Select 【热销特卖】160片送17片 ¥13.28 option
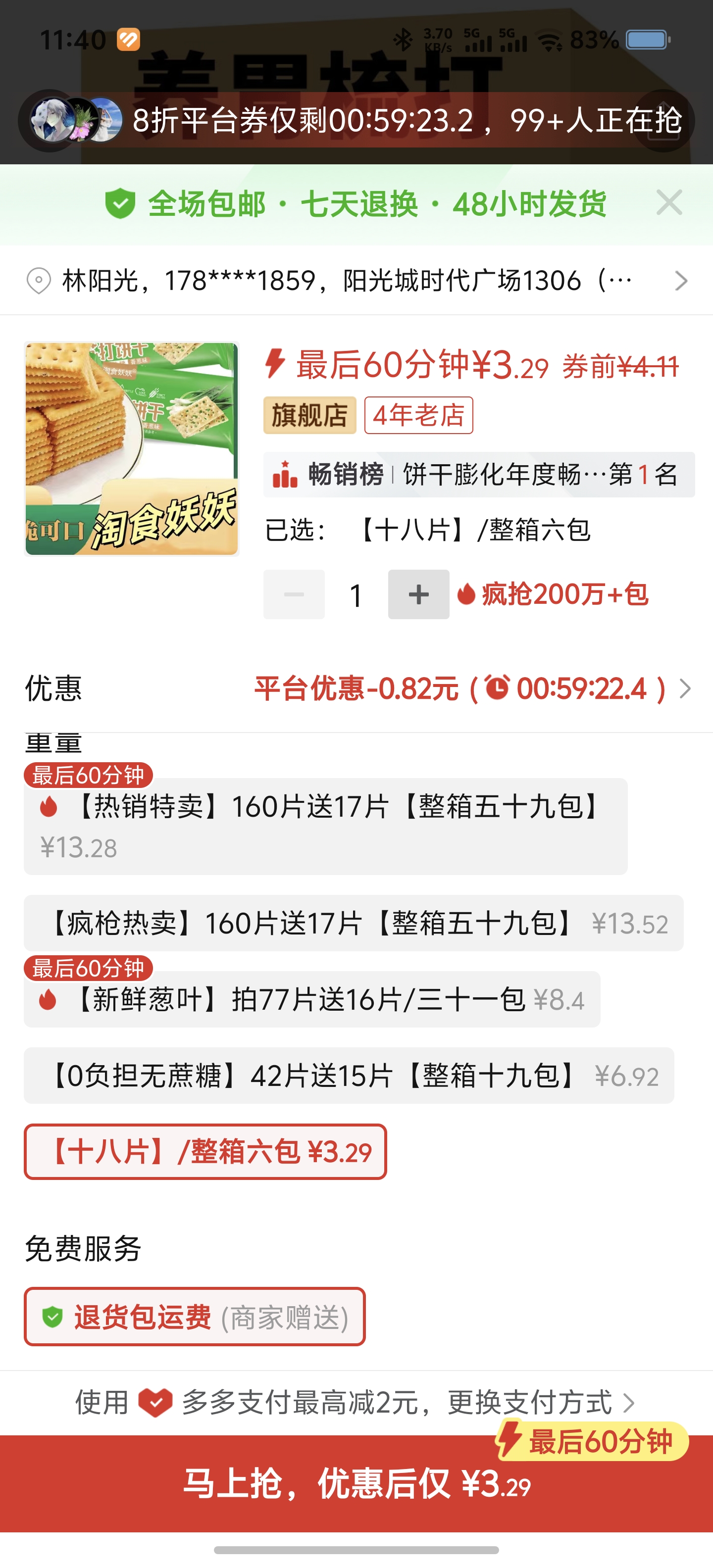 coord(326,826)
